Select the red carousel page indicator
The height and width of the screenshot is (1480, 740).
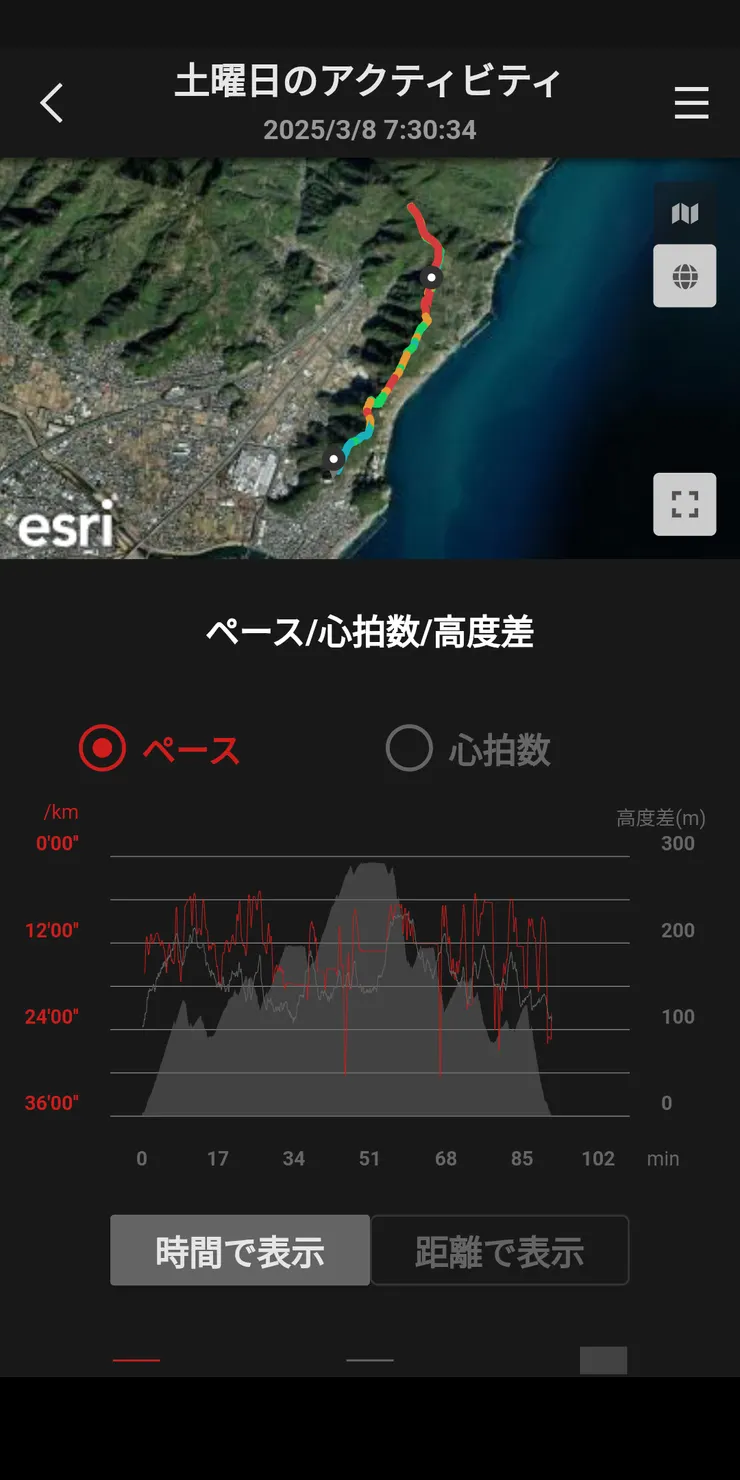[x=137, y=1359]
